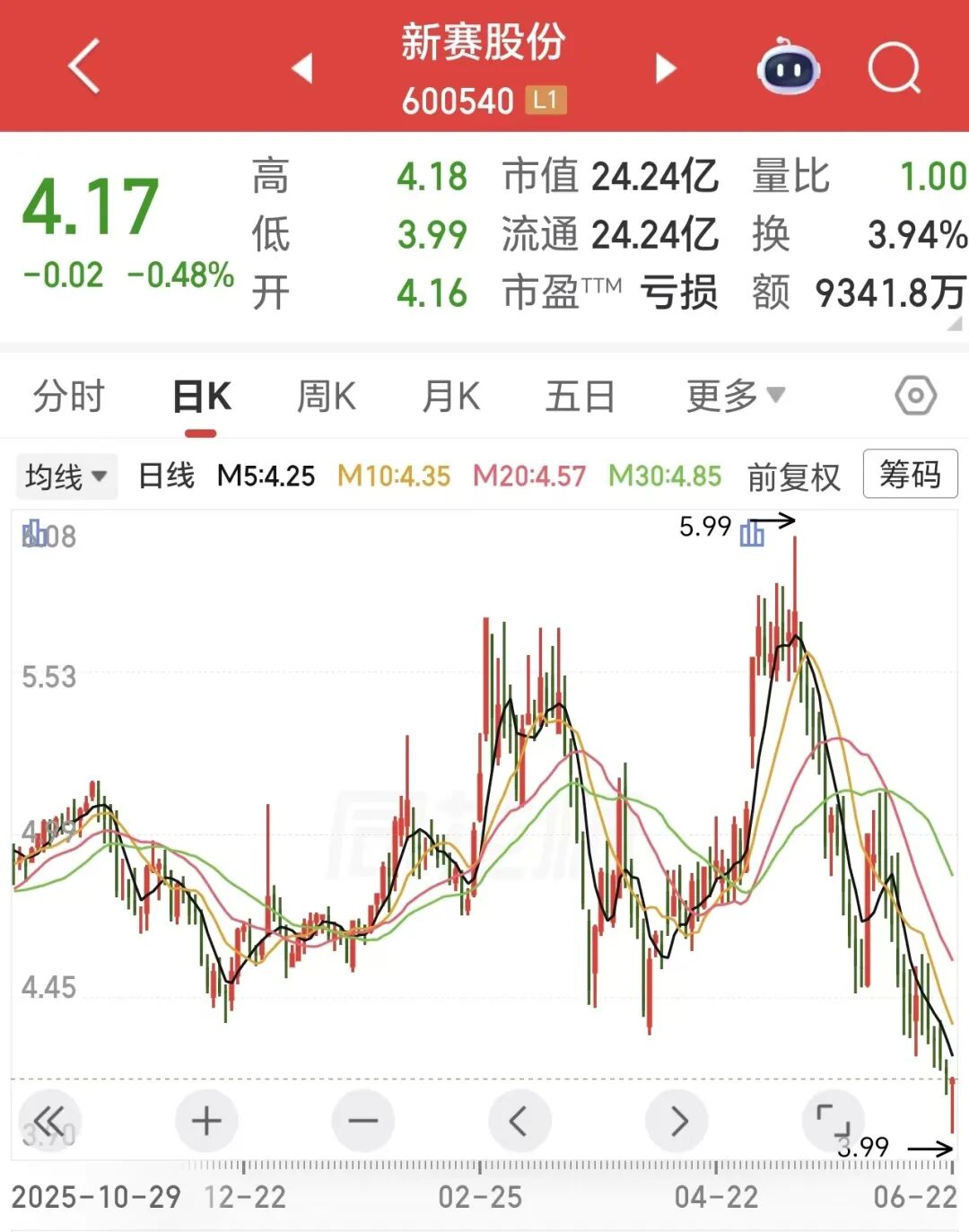Select the 日K tab

202,396
